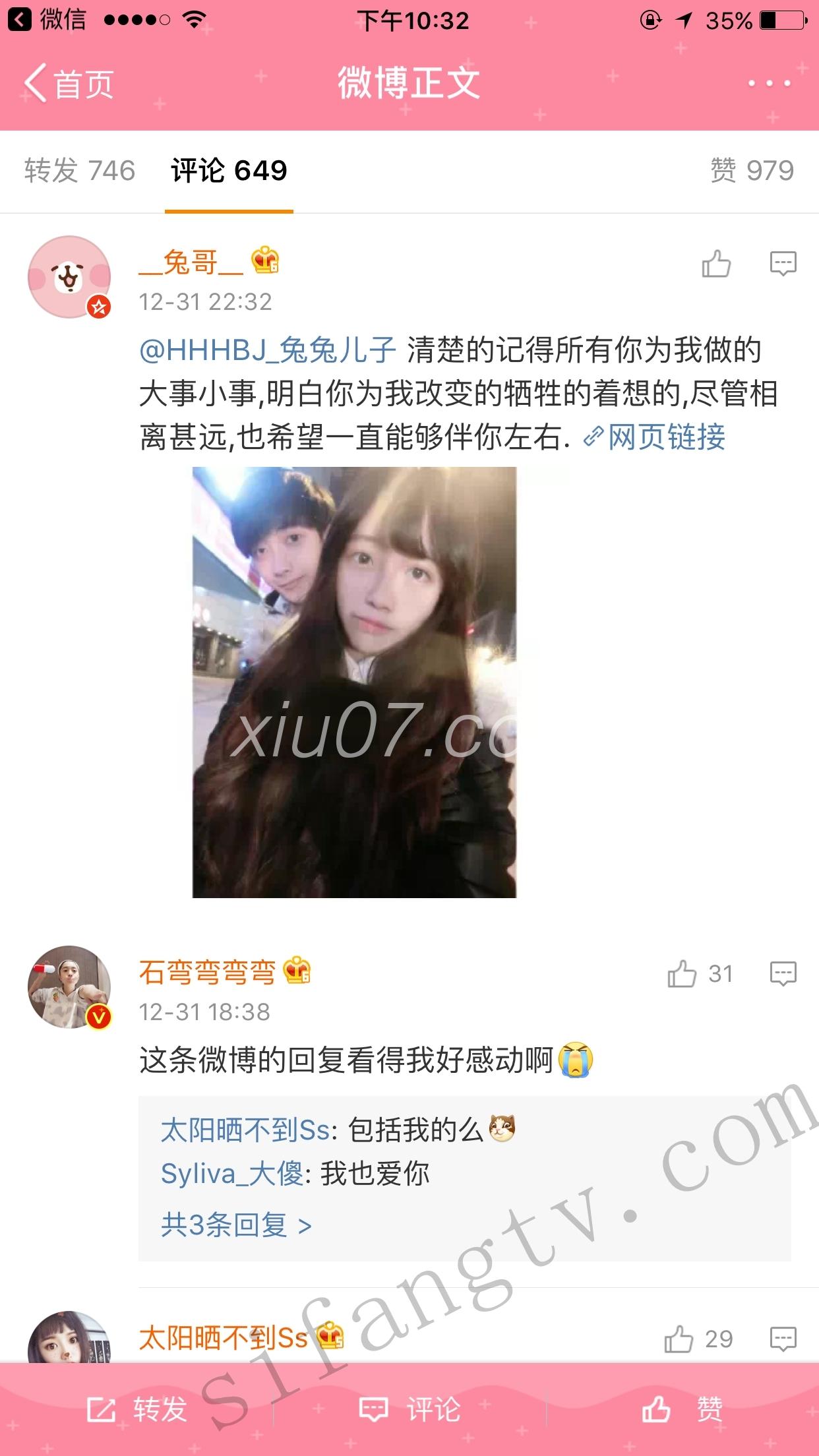Image resolution: width=819 pixels, height=1456 pixels.
Task: Open Syliva_大傻 username in replies
Action: click(232, 1174)
